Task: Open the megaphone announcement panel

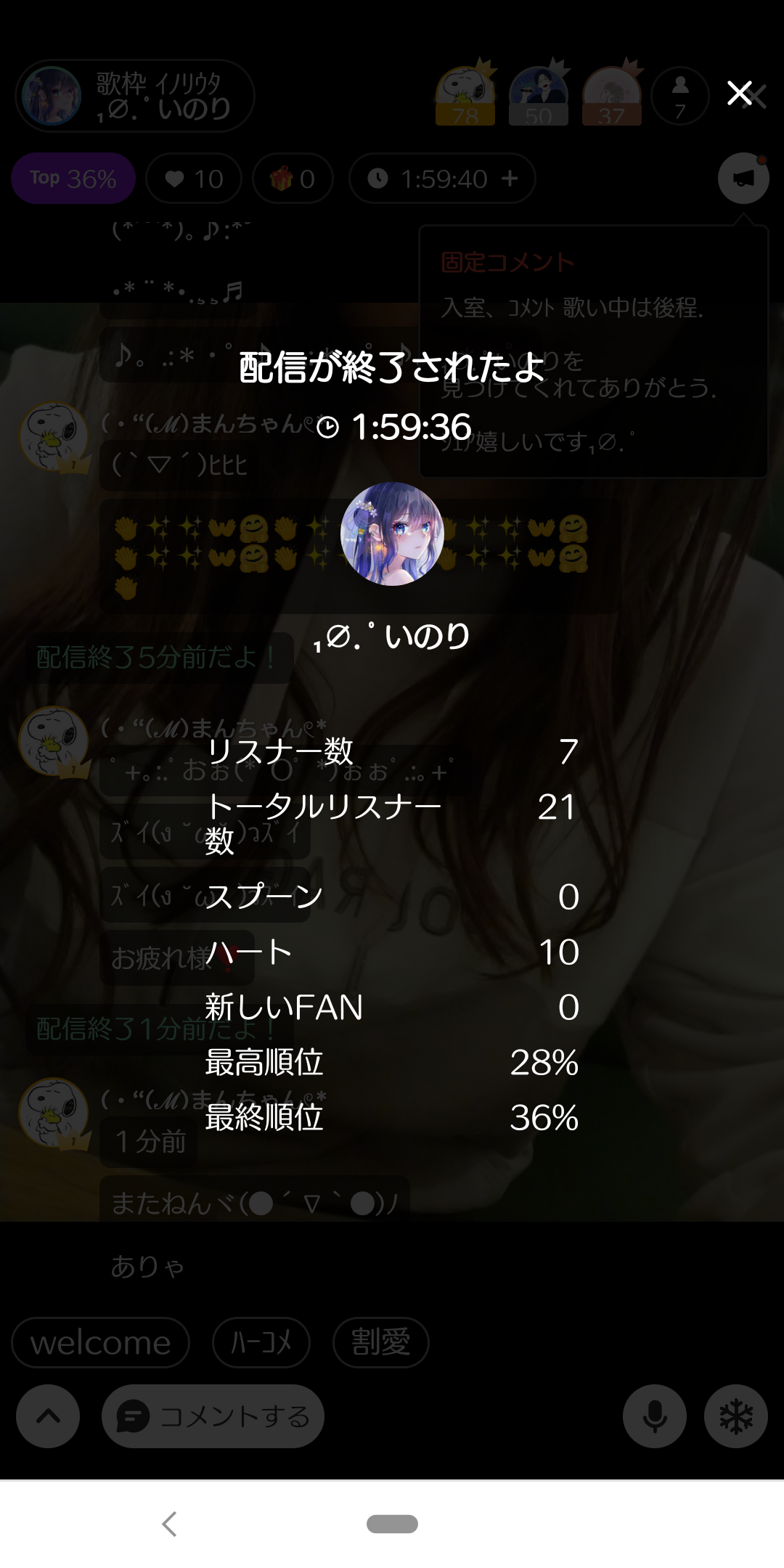Action: tap(743, 179)
